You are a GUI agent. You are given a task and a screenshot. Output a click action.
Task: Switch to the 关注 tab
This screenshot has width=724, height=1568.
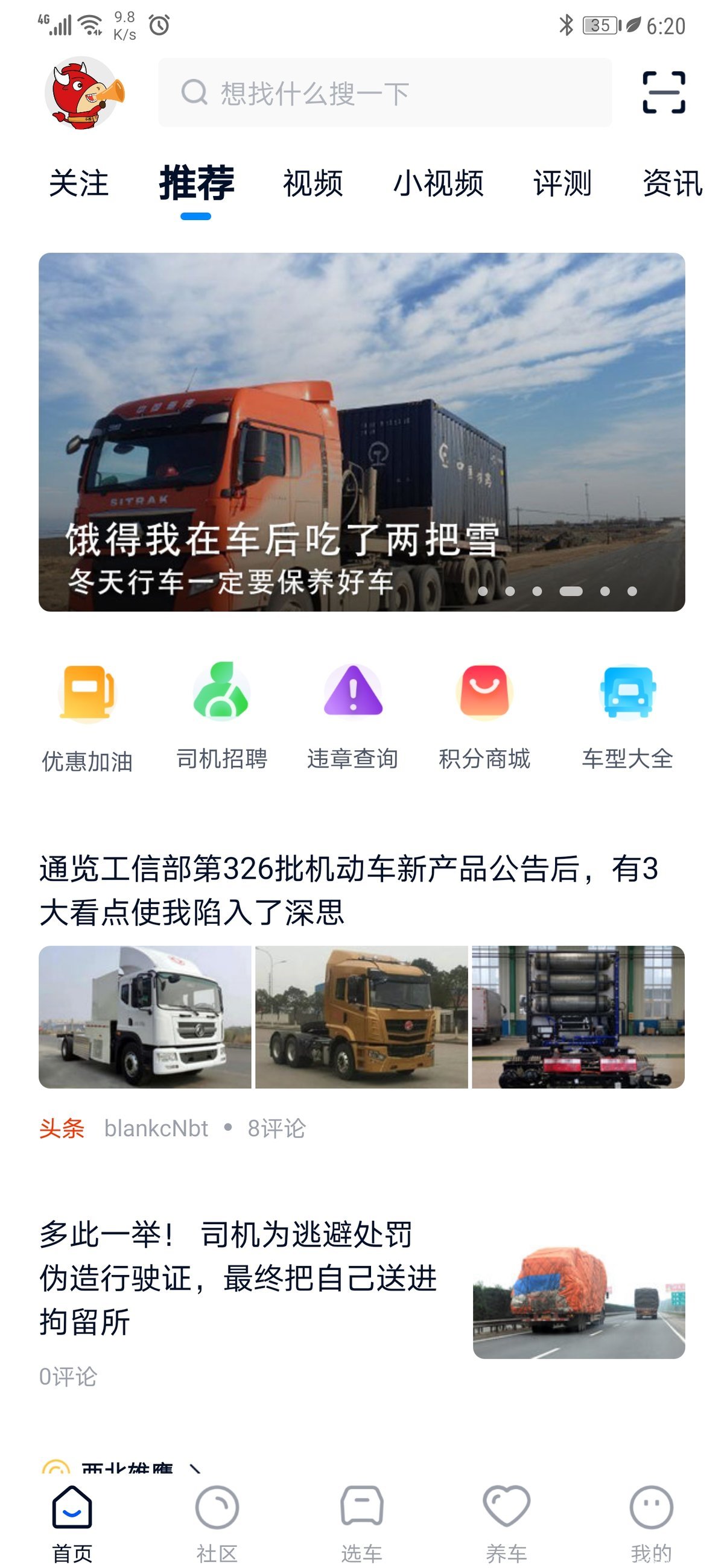(78, 183)
